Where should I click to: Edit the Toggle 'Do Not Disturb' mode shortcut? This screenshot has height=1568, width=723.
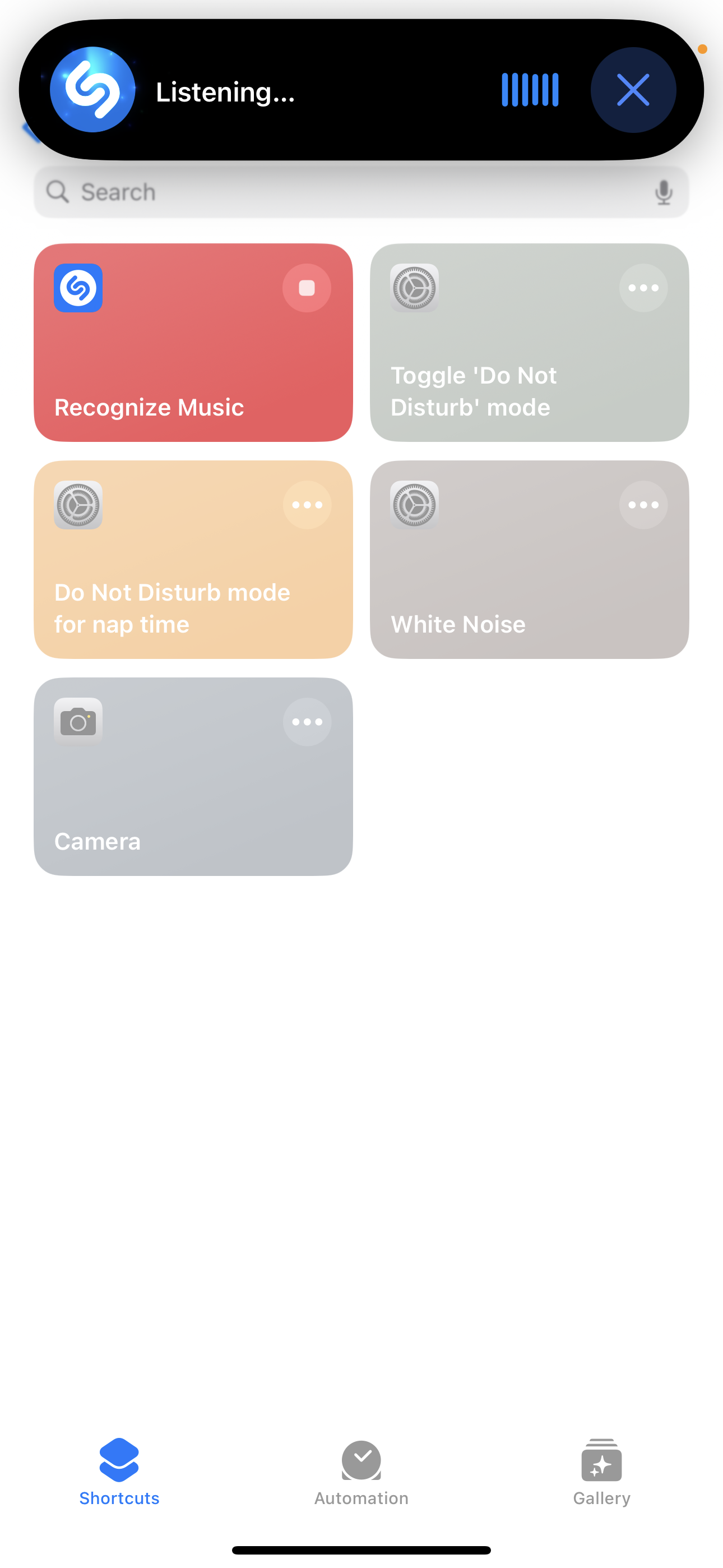click(x=643, y=288)
